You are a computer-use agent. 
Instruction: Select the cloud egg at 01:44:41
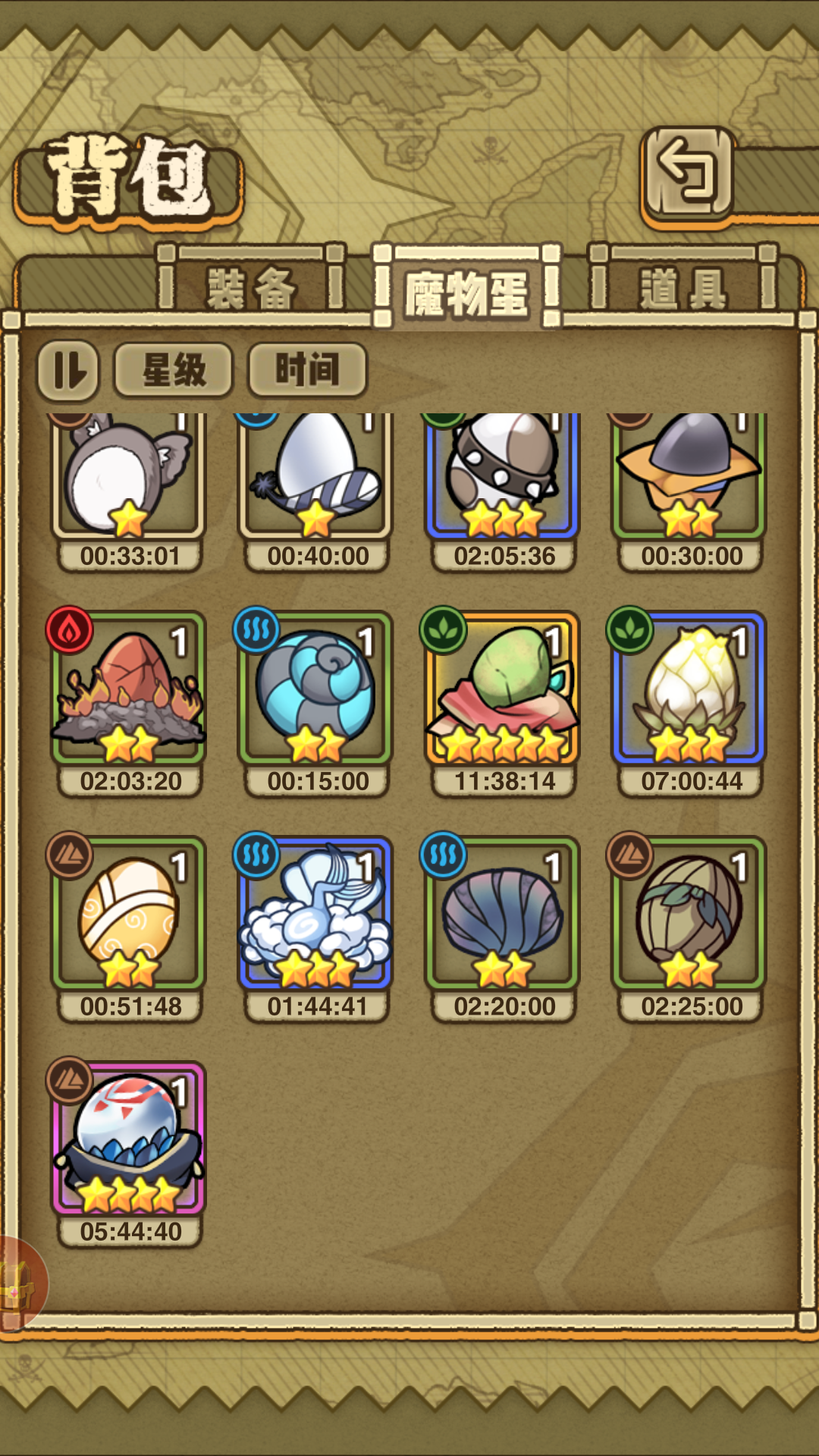315,915
